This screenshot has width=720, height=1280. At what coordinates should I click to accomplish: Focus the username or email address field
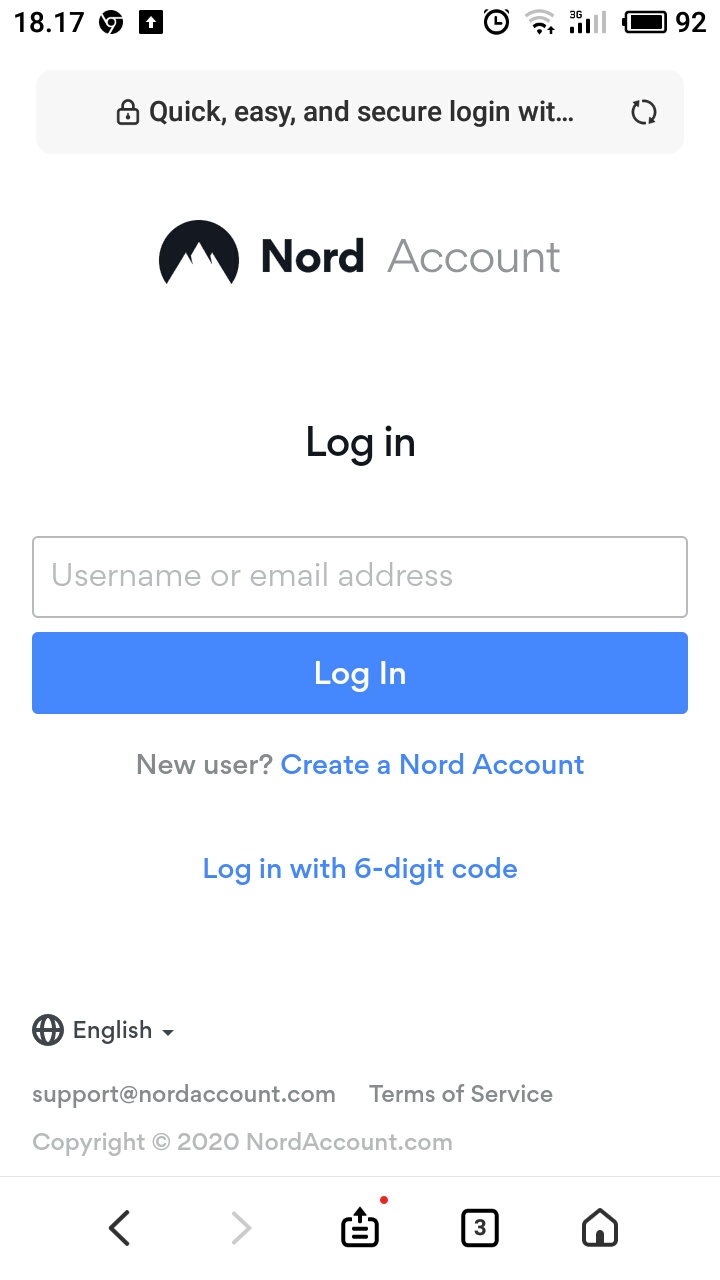(360, 577)
